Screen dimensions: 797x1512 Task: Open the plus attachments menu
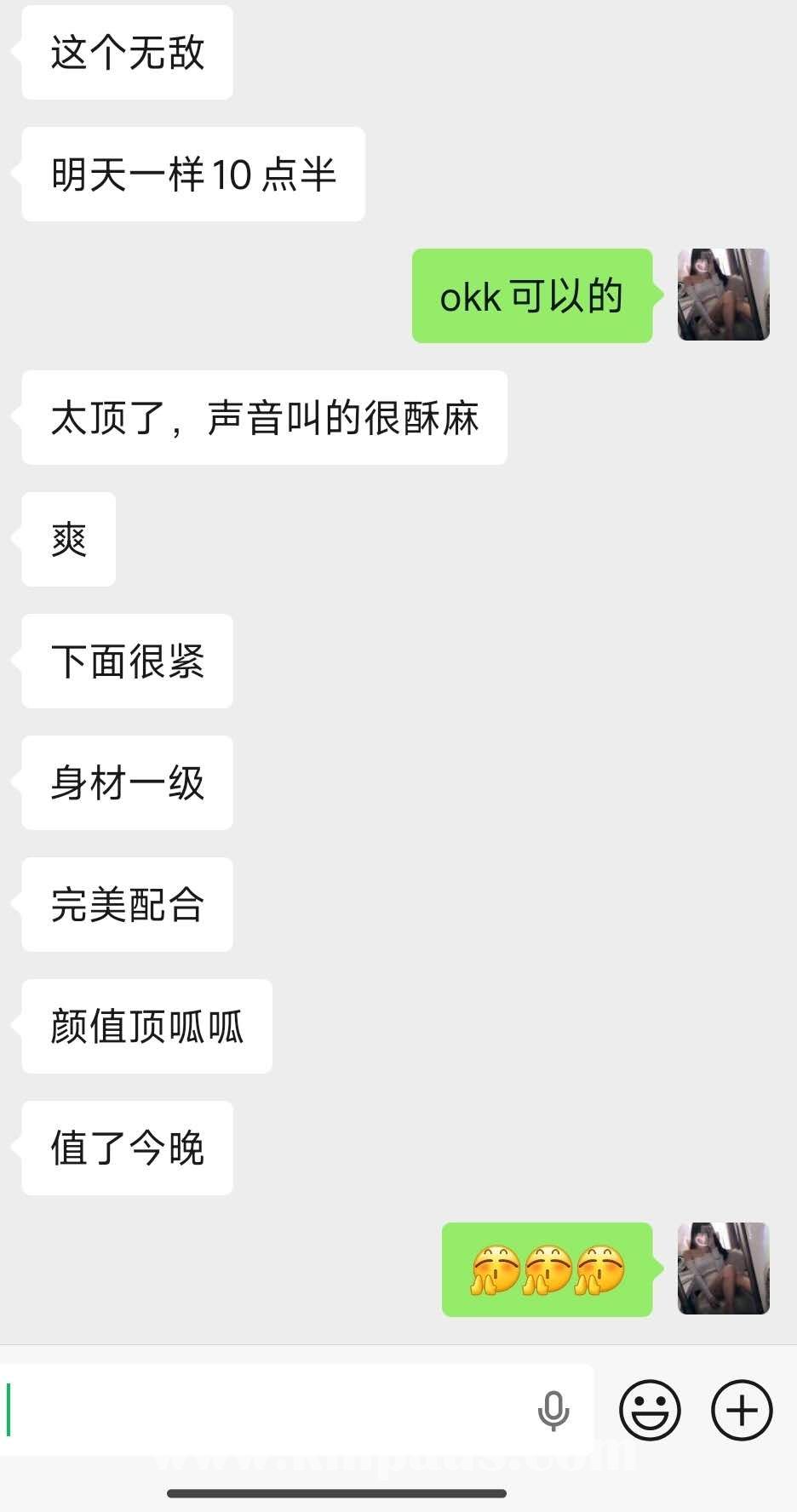coord(742,1410)
